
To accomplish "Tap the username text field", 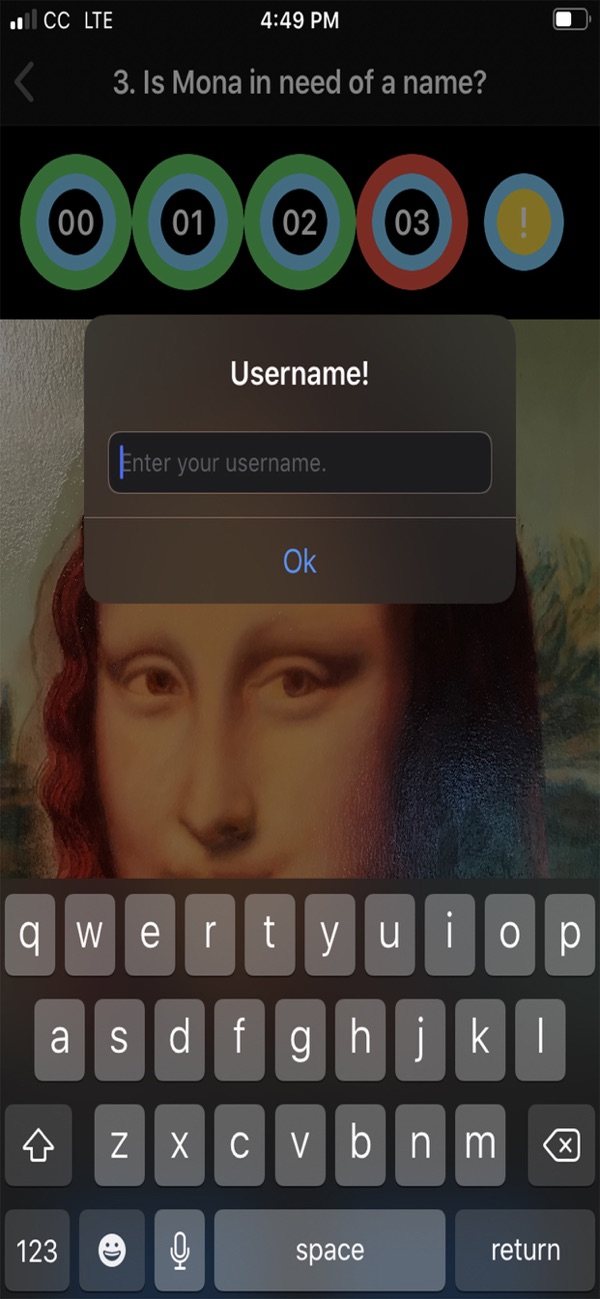I will tap(300, 463).
